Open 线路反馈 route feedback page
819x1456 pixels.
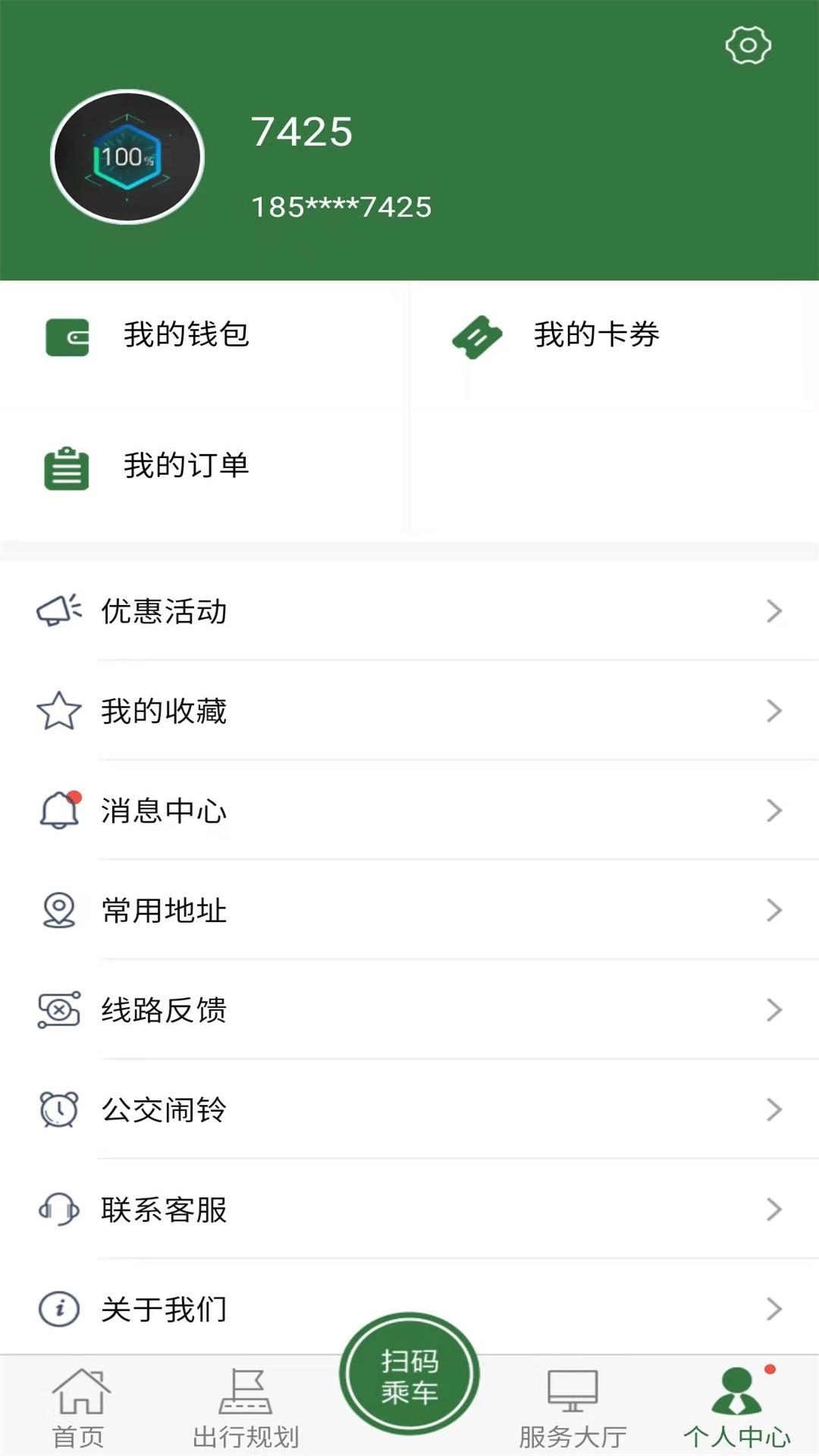(x=164, y=1010)
